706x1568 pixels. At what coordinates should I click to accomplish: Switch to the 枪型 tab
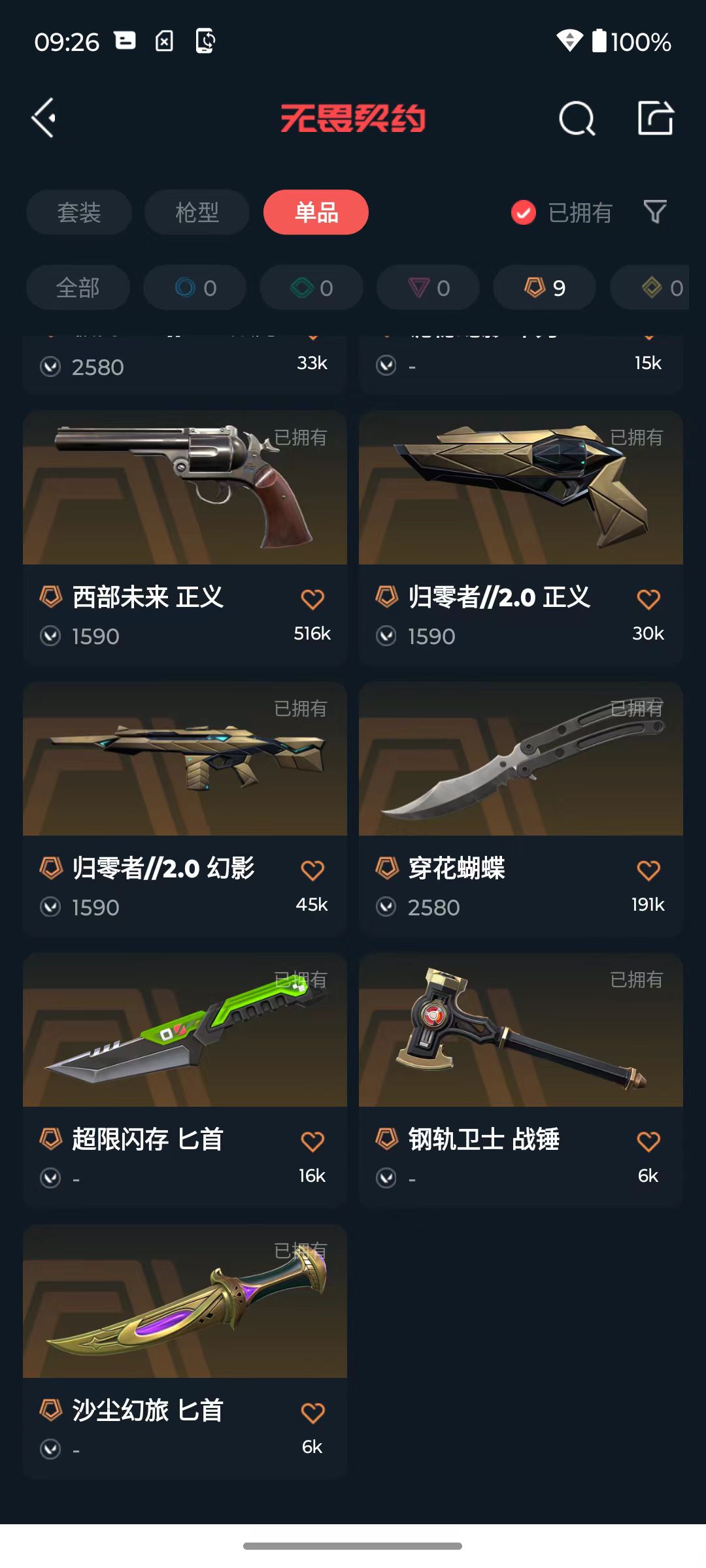click(197, 212)
